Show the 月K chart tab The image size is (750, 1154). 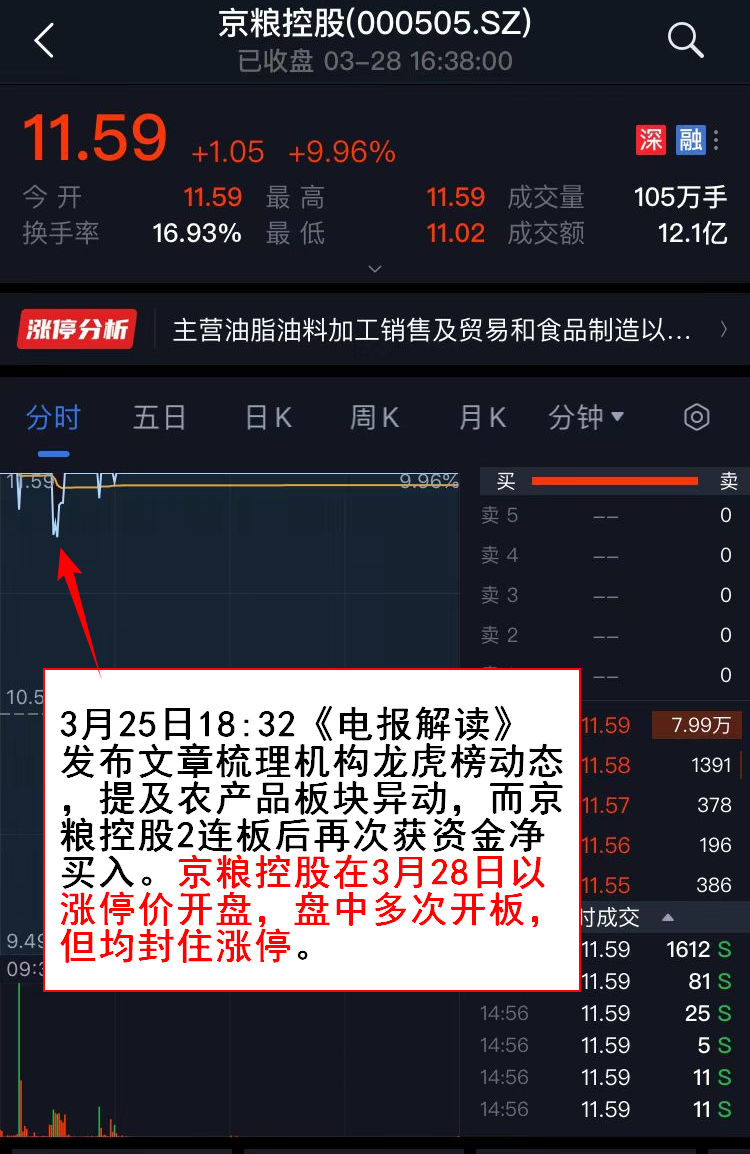tap(482, 417)
